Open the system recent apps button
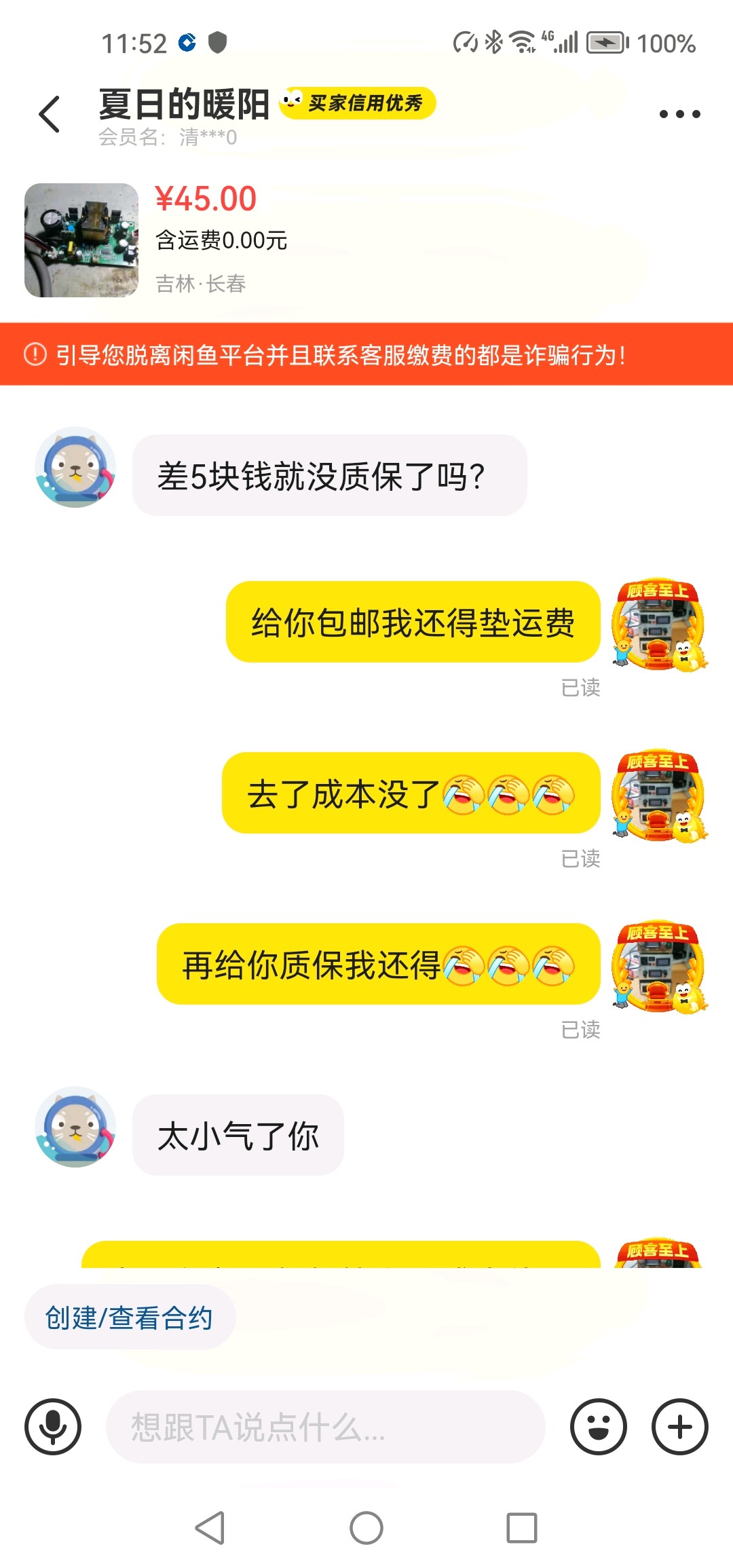The image size is (733, 1568). [521, 1528]
